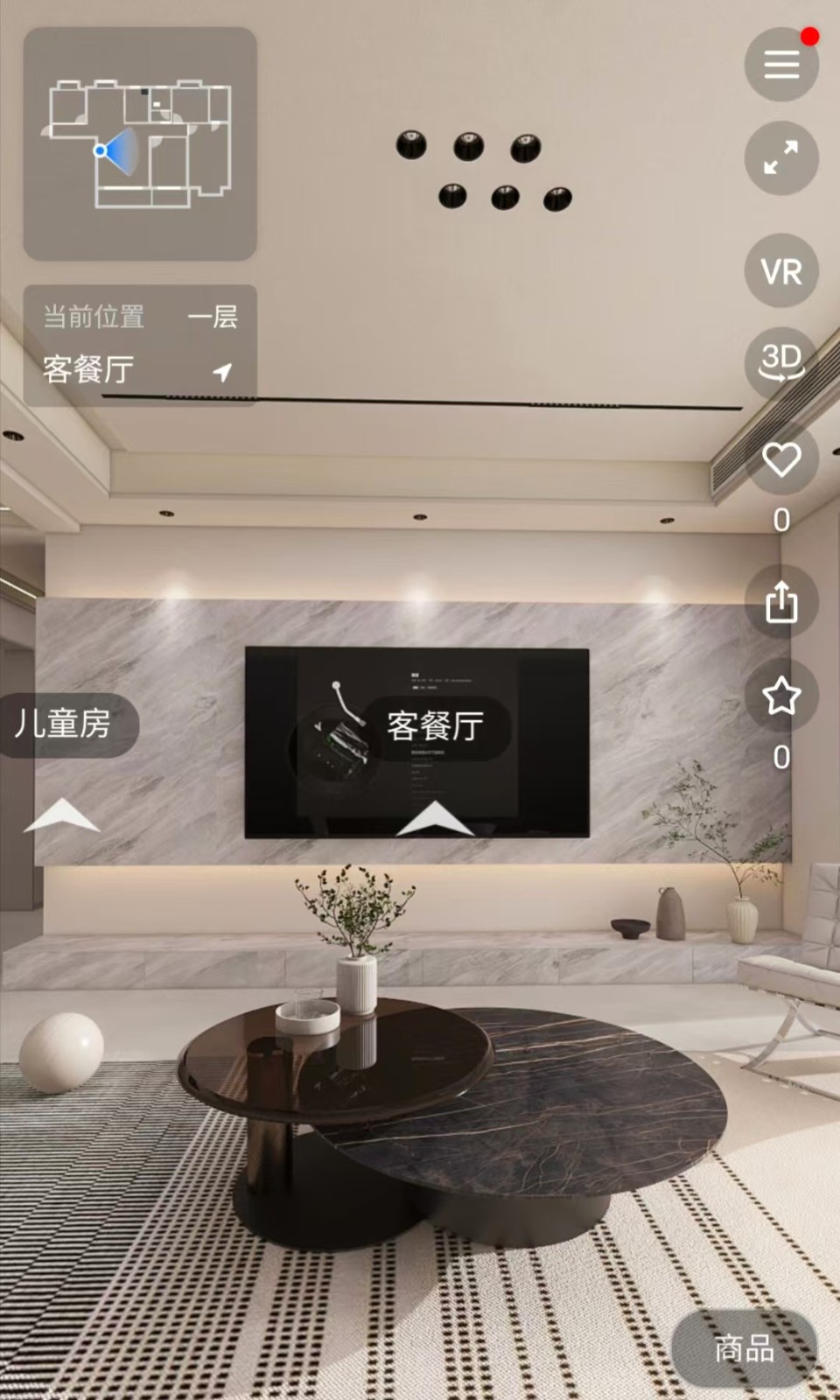
Task: Like this design with the heart
Action: pyautogui.click(x=781, y=459)
